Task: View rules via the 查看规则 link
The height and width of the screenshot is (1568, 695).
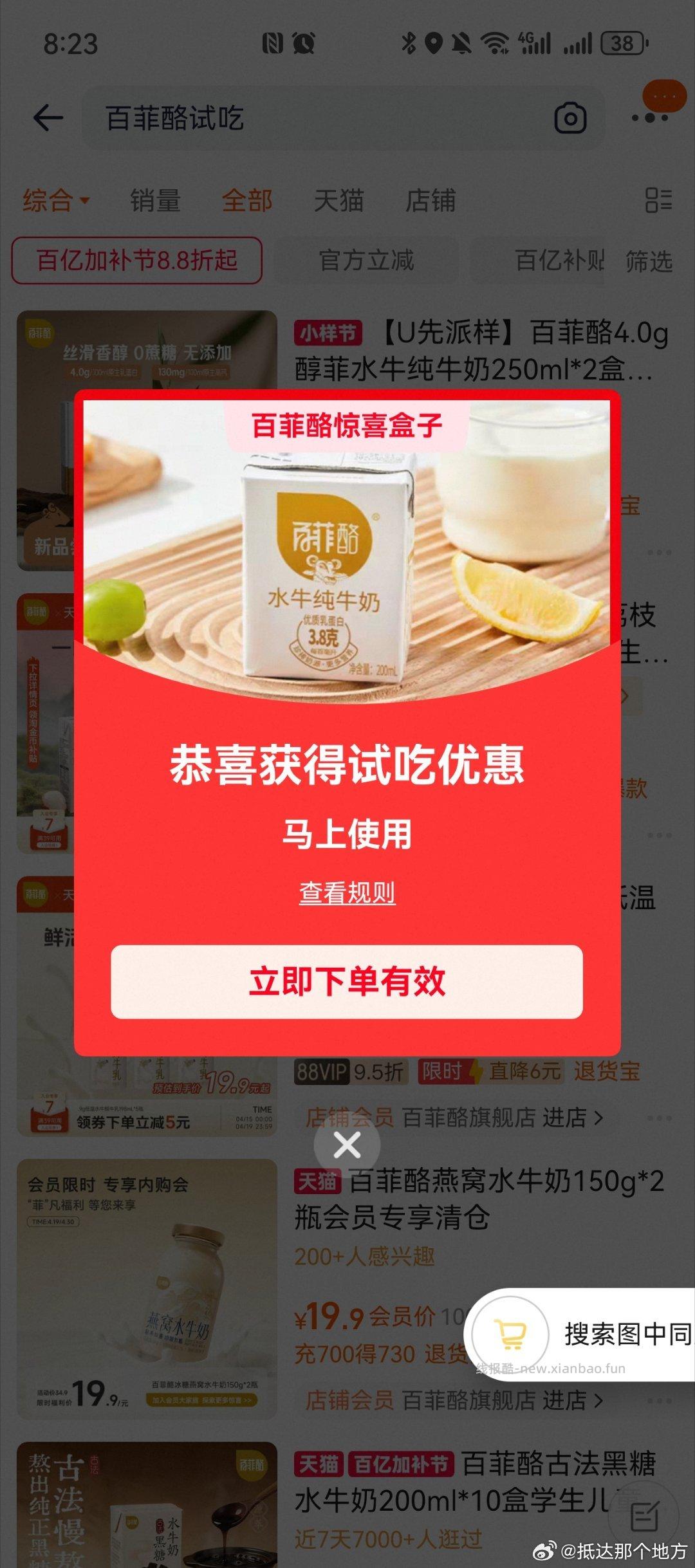Action: tap(347, 892)
